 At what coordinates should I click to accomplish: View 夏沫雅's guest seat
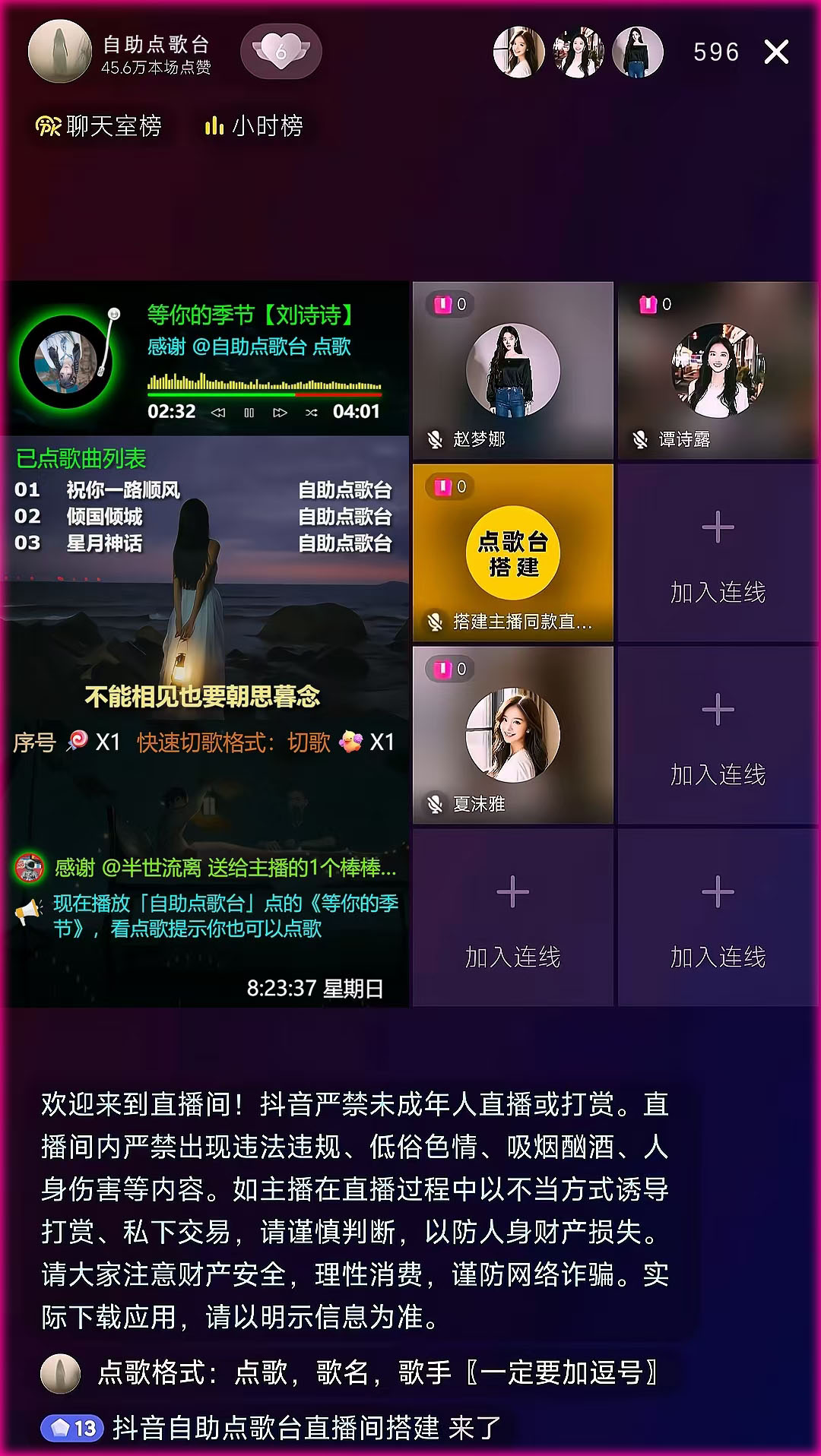pos(513,736)
